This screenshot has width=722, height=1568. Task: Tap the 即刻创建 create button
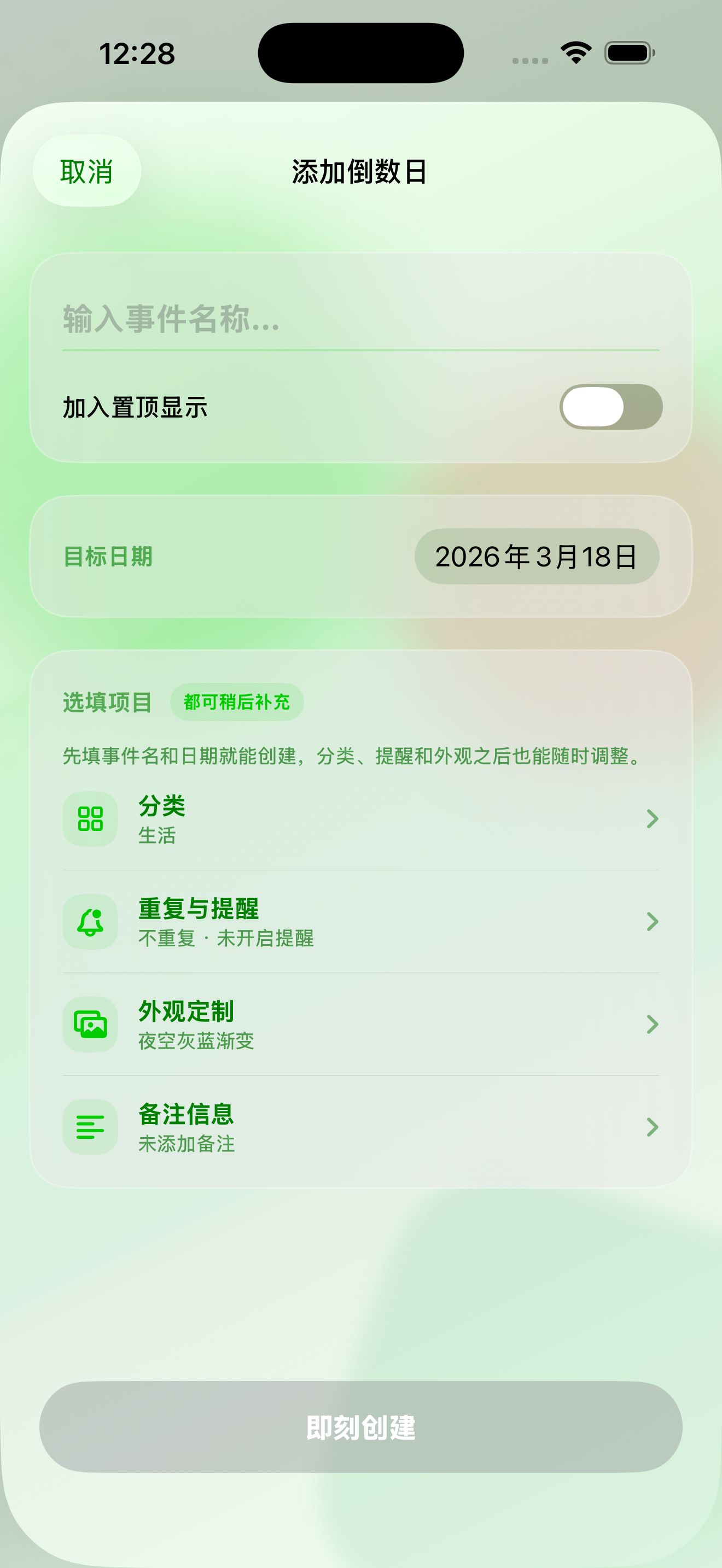point(360,1427)
